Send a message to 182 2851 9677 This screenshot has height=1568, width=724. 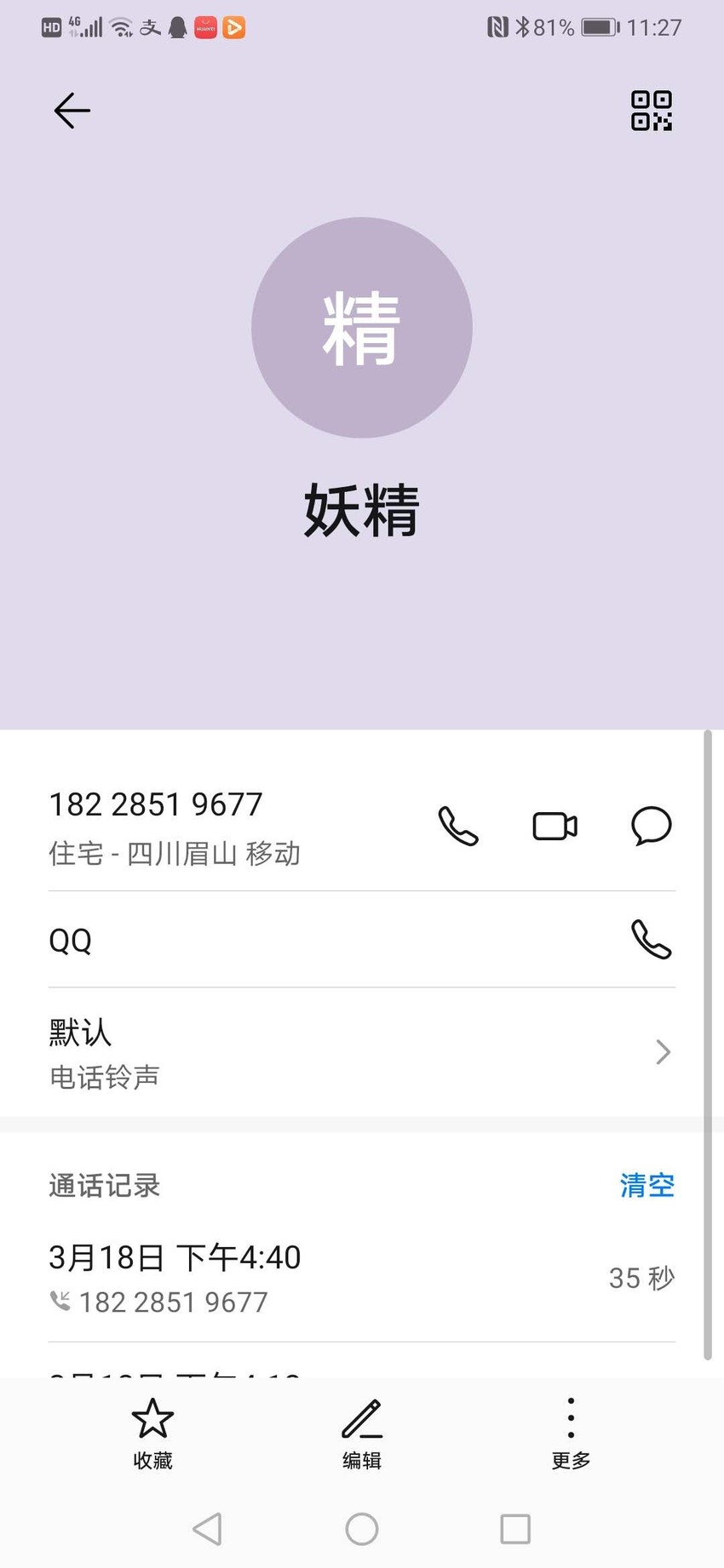coord(652,826)
